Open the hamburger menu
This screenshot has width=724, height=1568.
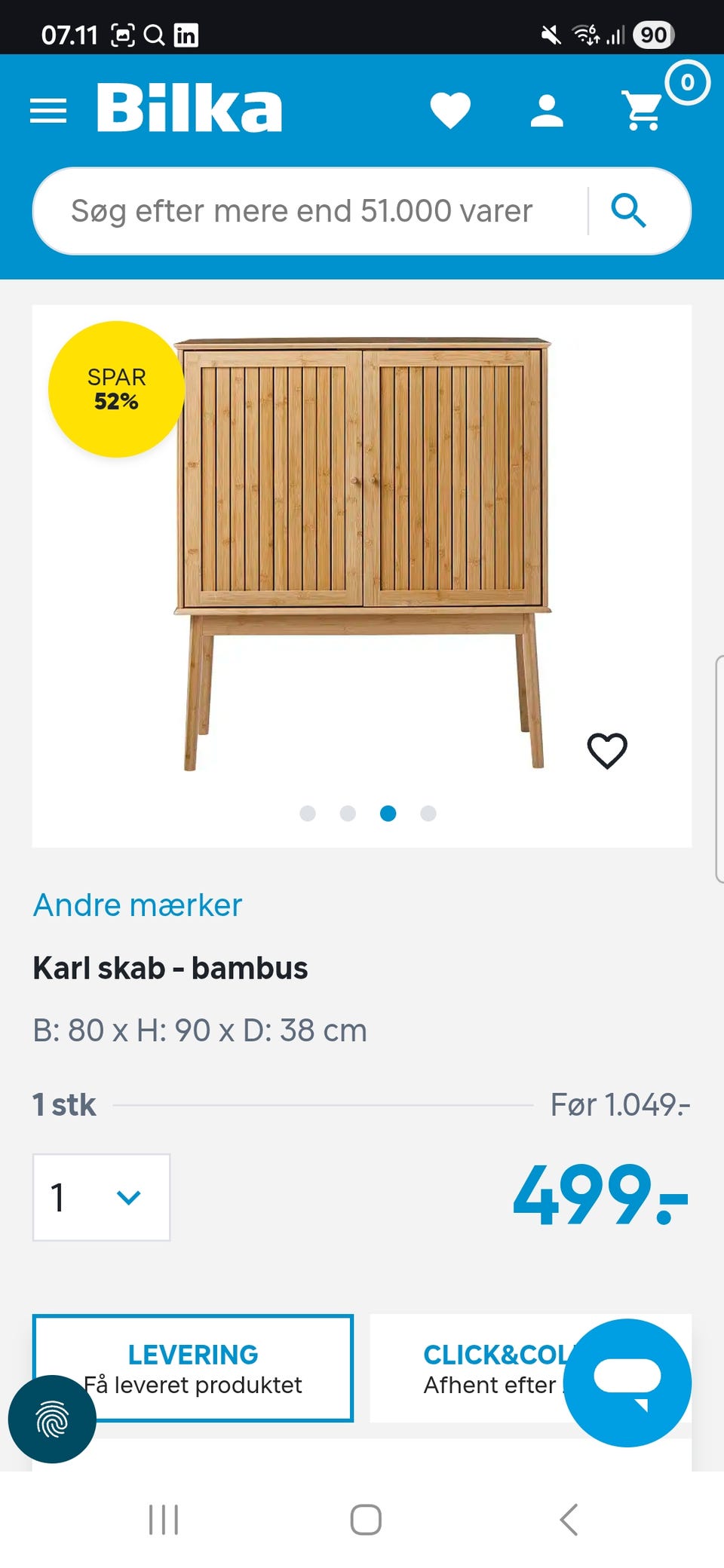click(48, 110)
